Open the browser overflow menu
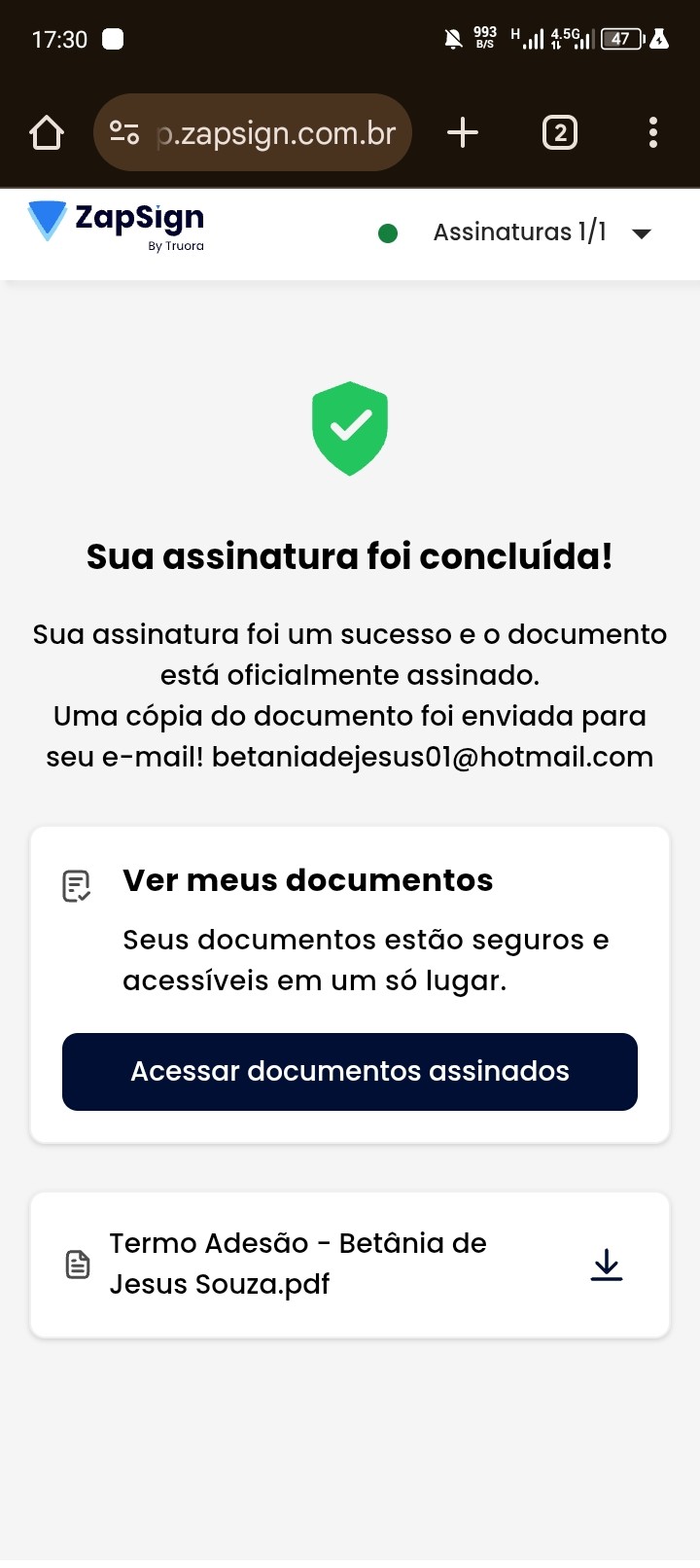 point(652,132)
